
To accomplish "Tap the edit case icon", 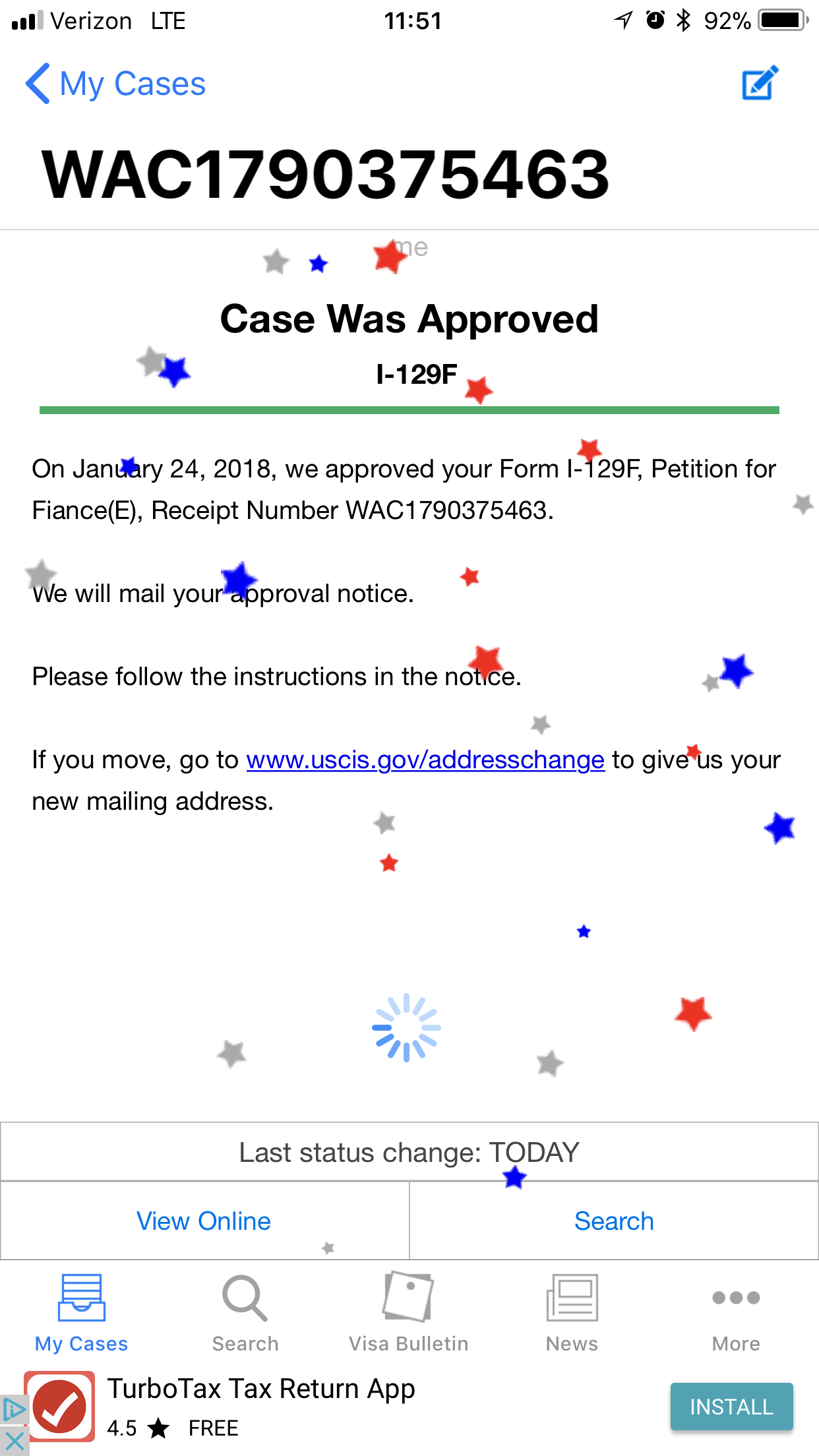I will (x=760, y=83).
